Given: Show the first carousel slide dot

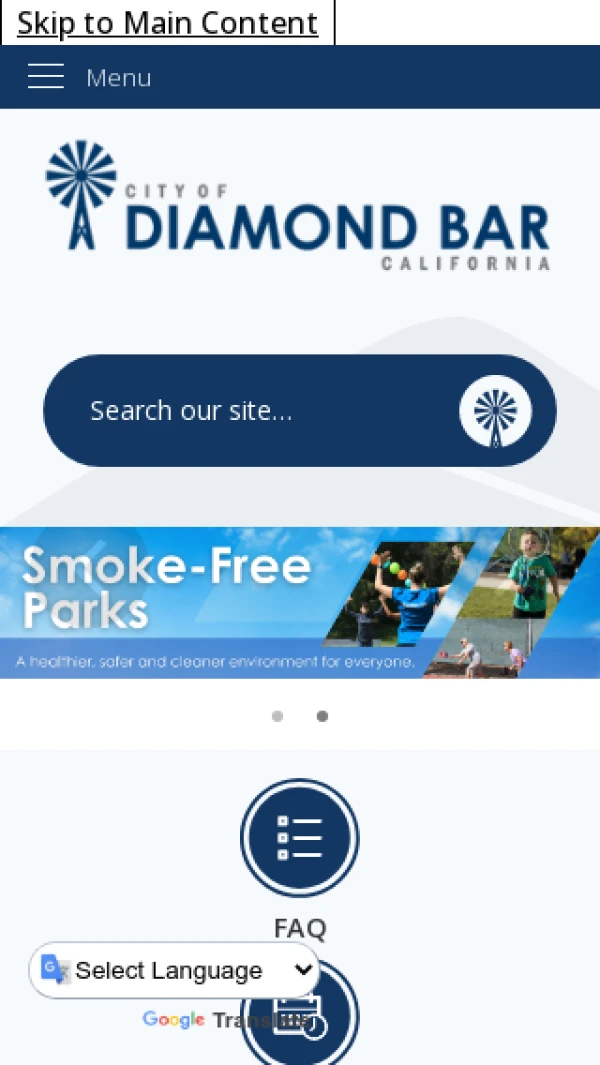Looking at the screenshot, I should [x=277, y=716].
